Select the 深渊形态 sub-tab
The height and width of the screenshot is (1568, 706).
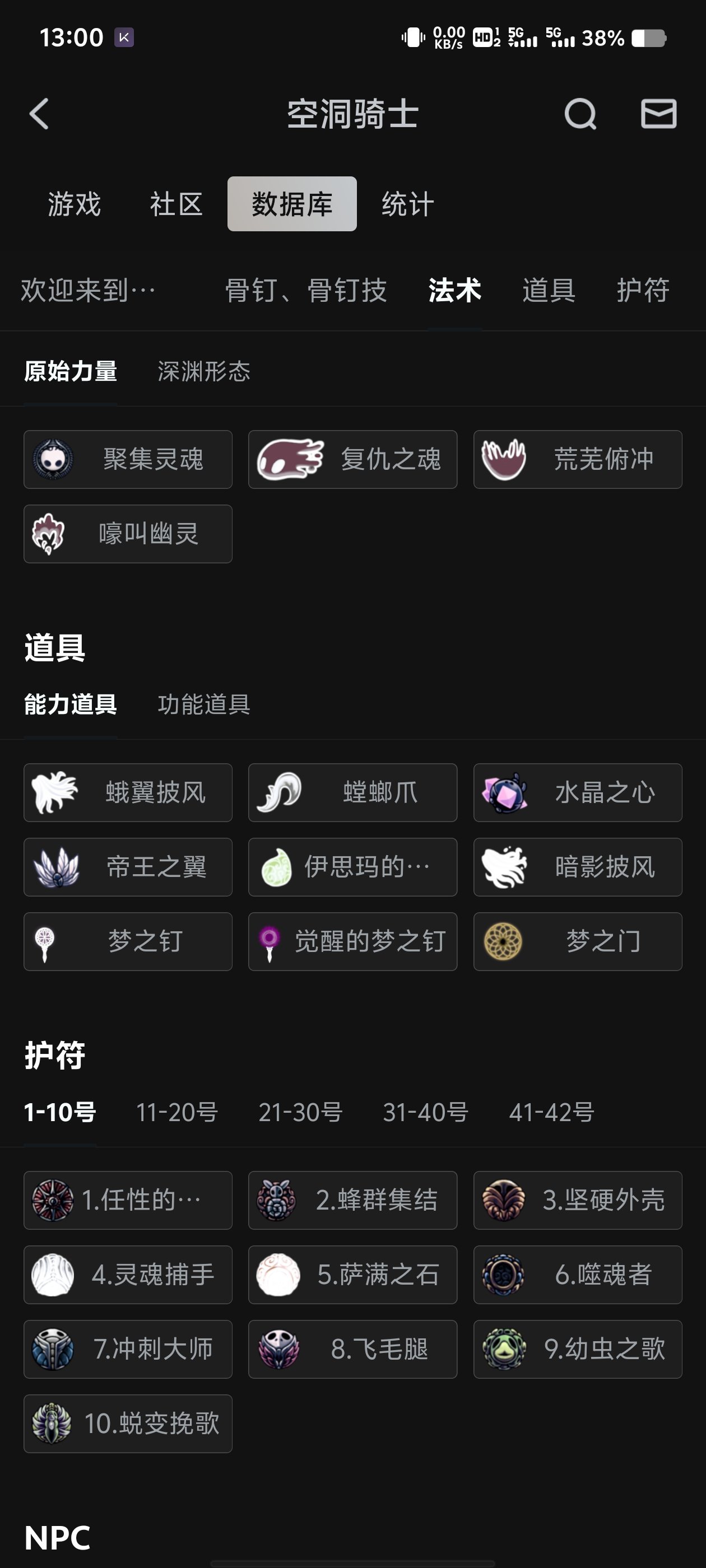pos(203,371)
